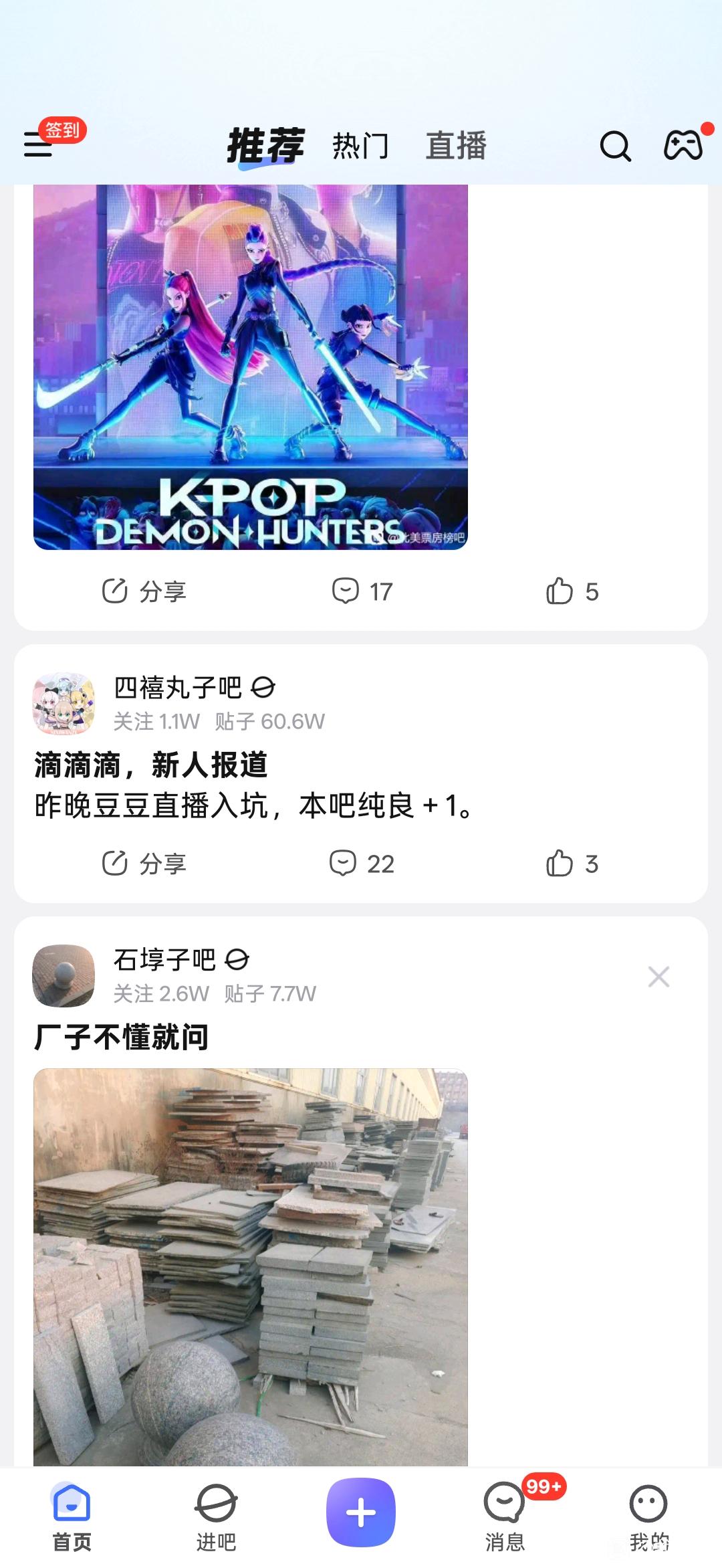This screenshot has height=1568, width=722.
Task: Open the sign-in hamburger menu
Action: (39, 144)
